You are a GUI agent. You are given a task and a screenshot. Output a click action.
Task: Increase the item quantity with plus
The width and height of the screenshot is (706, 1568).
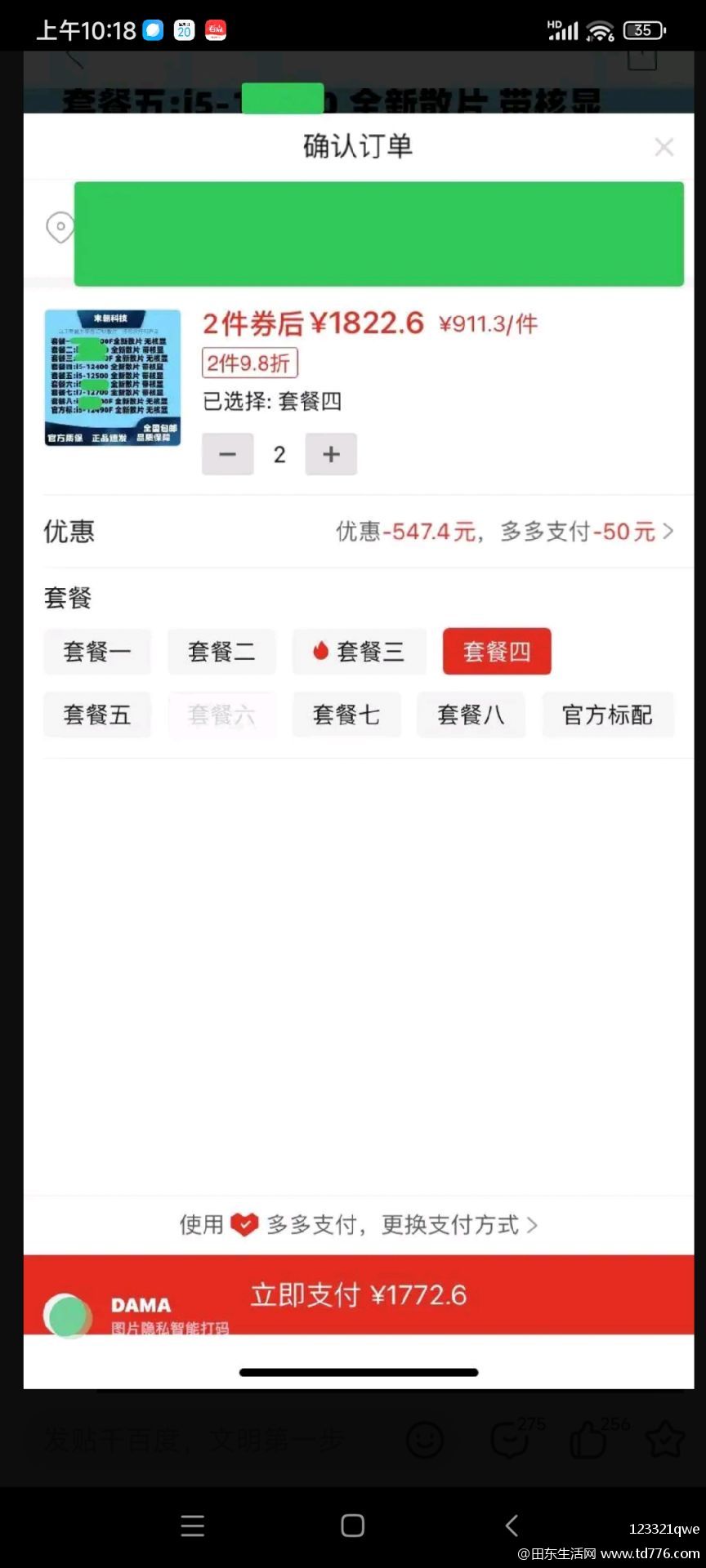pos(331,454)
